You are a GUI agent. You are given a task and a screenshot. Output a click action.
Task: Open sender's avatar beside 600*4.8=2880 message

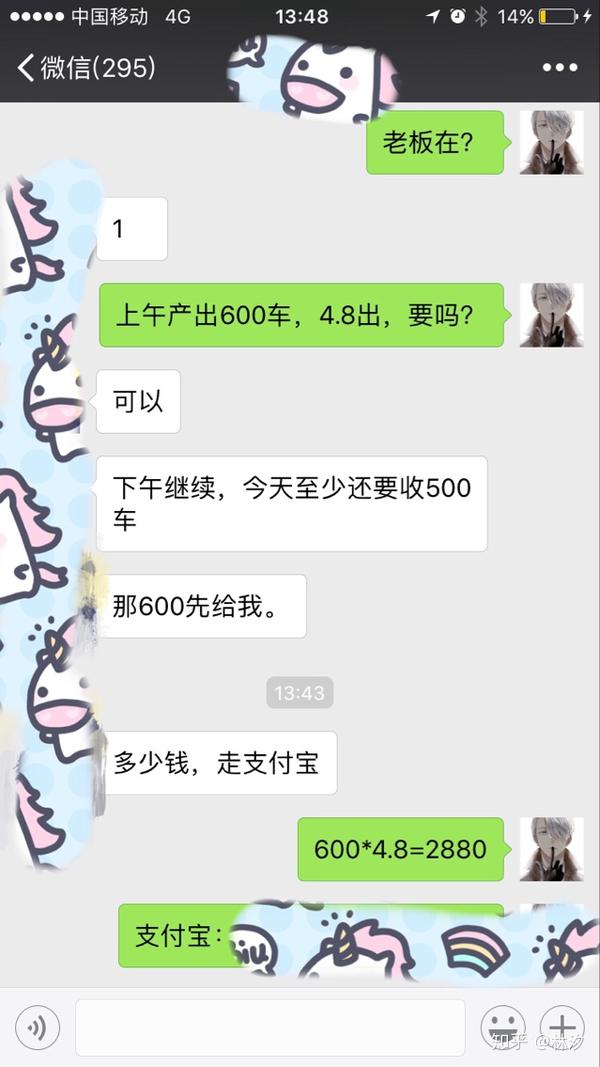[x=551, y=849]
